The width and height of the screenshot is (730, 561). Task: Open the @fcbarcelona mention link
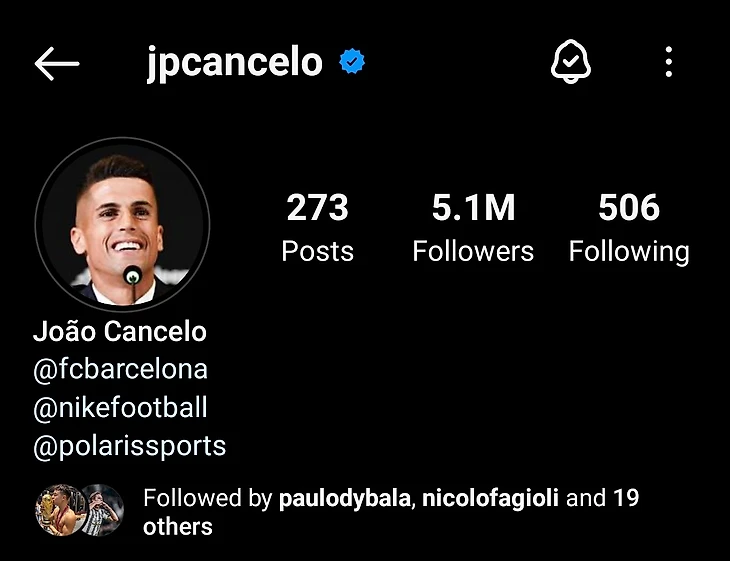click(121, 369)
